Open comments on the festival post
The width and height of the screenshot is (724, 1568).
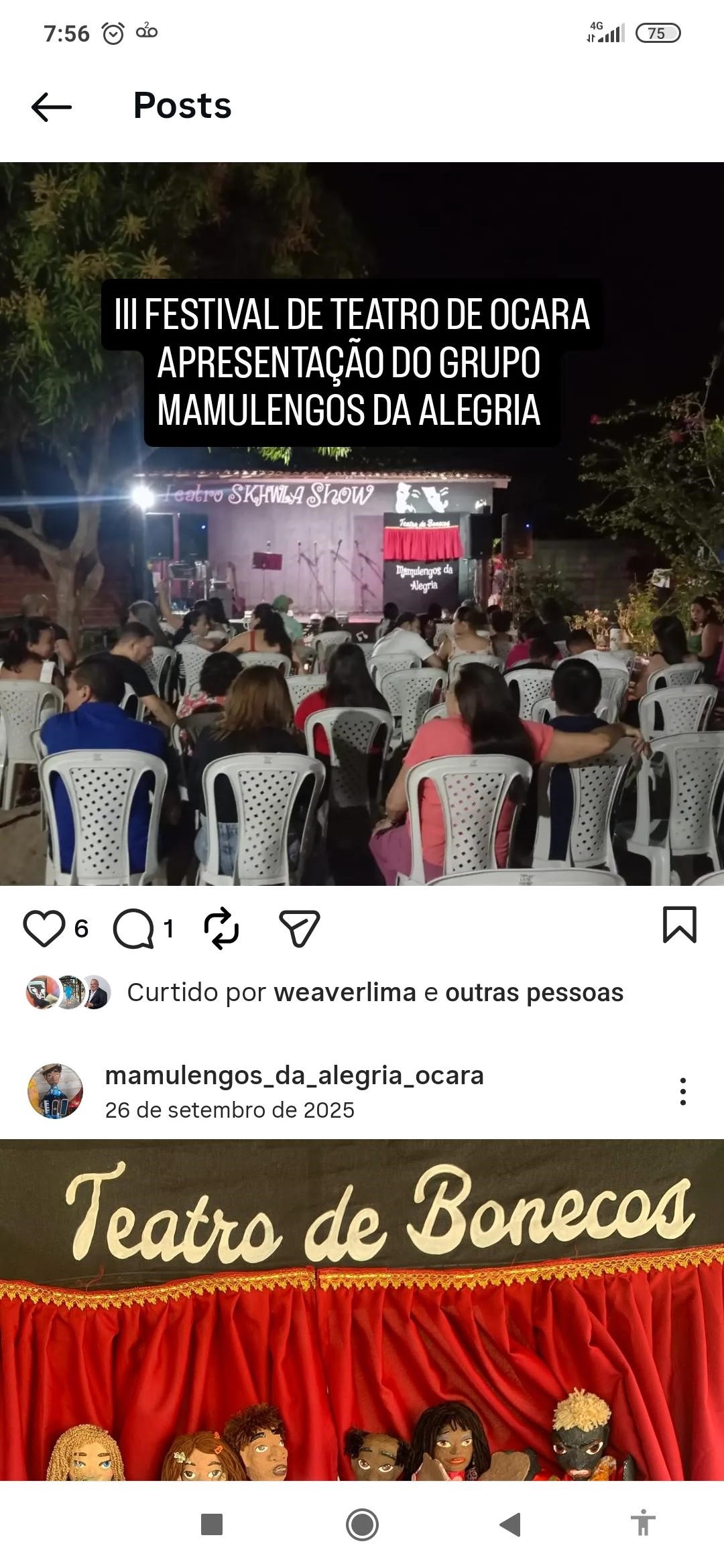133,929
